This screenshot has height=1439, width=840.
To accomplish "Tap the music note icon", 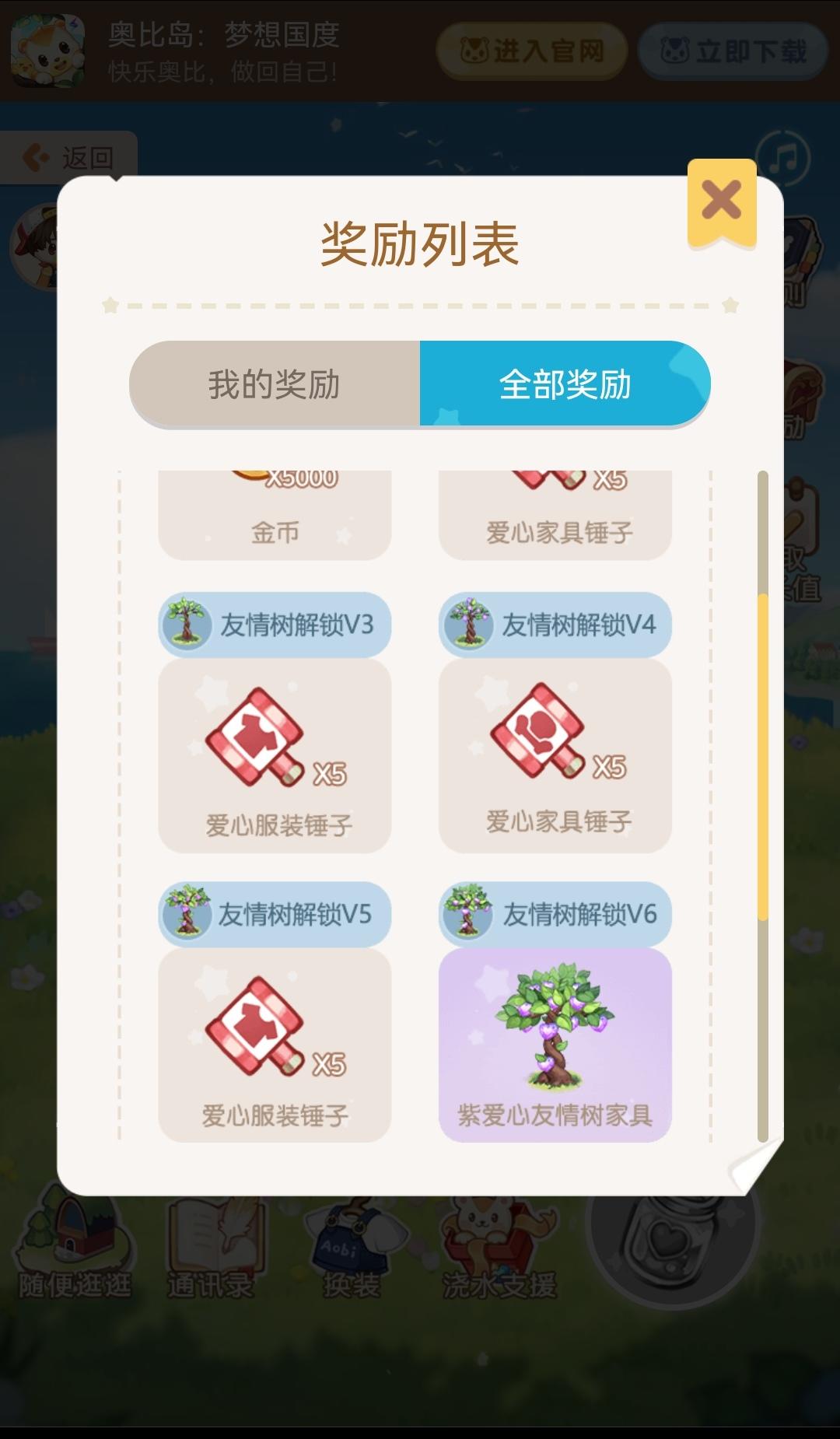I will [783, 159].
